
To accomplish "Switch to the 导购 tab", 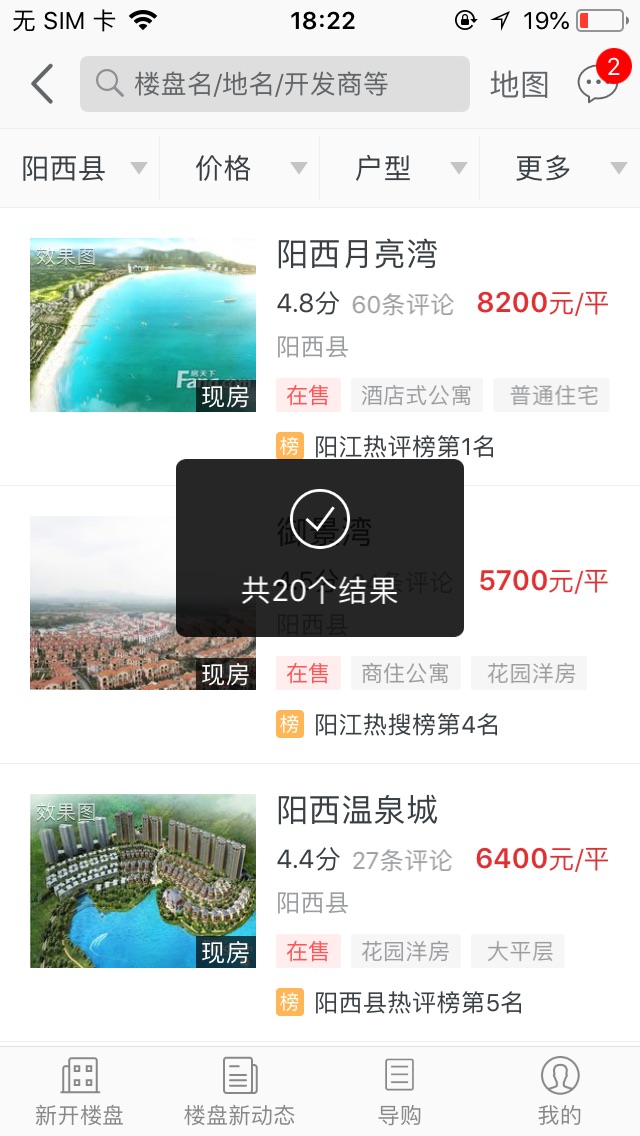I will (399, 1091).
